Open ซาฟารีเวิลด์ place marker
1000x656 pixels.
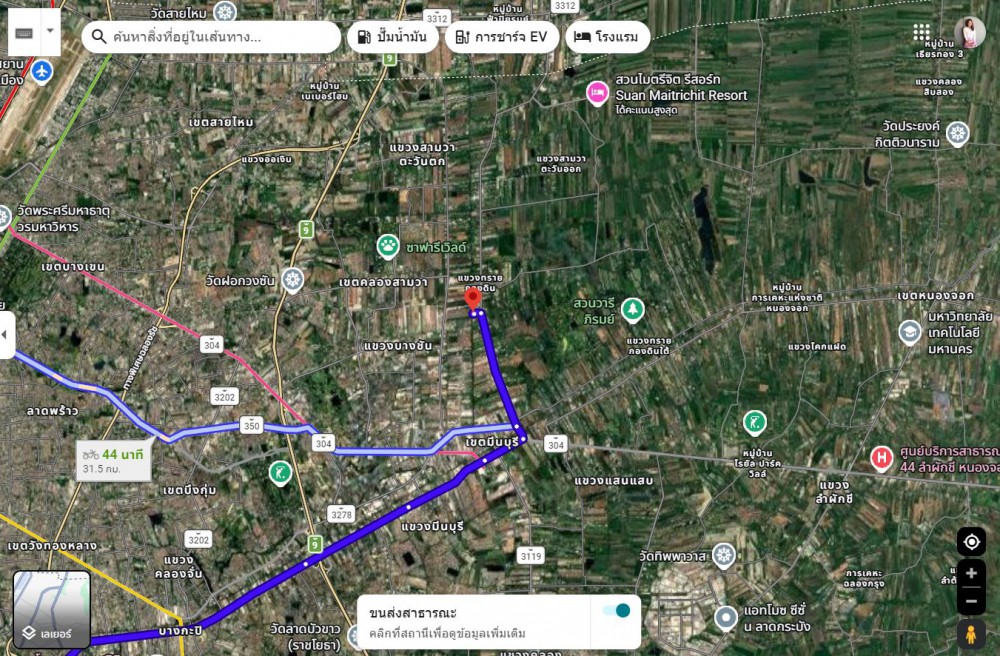[389, 245]
